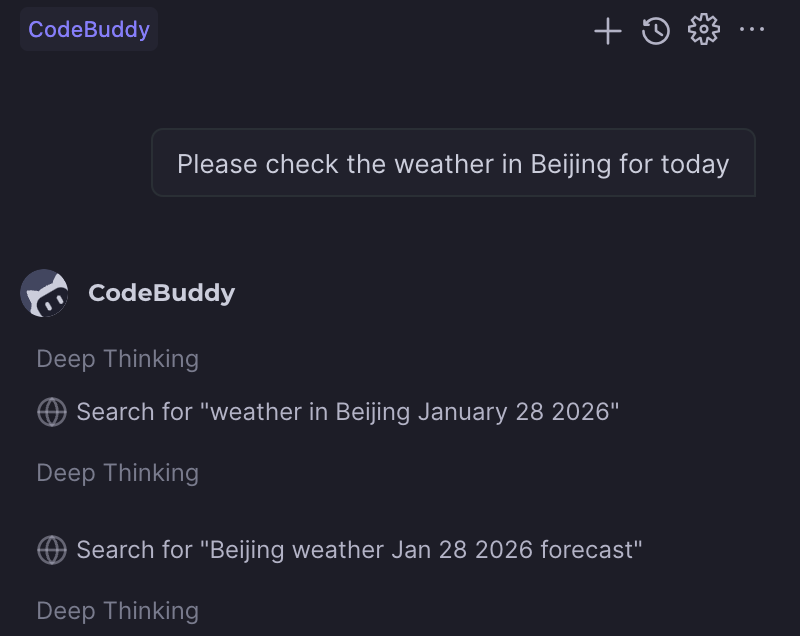The height and width of the screenshot is (636, 800).
Task: Expand Deep Thinking below the forecast search
Action: pos(118,610)
